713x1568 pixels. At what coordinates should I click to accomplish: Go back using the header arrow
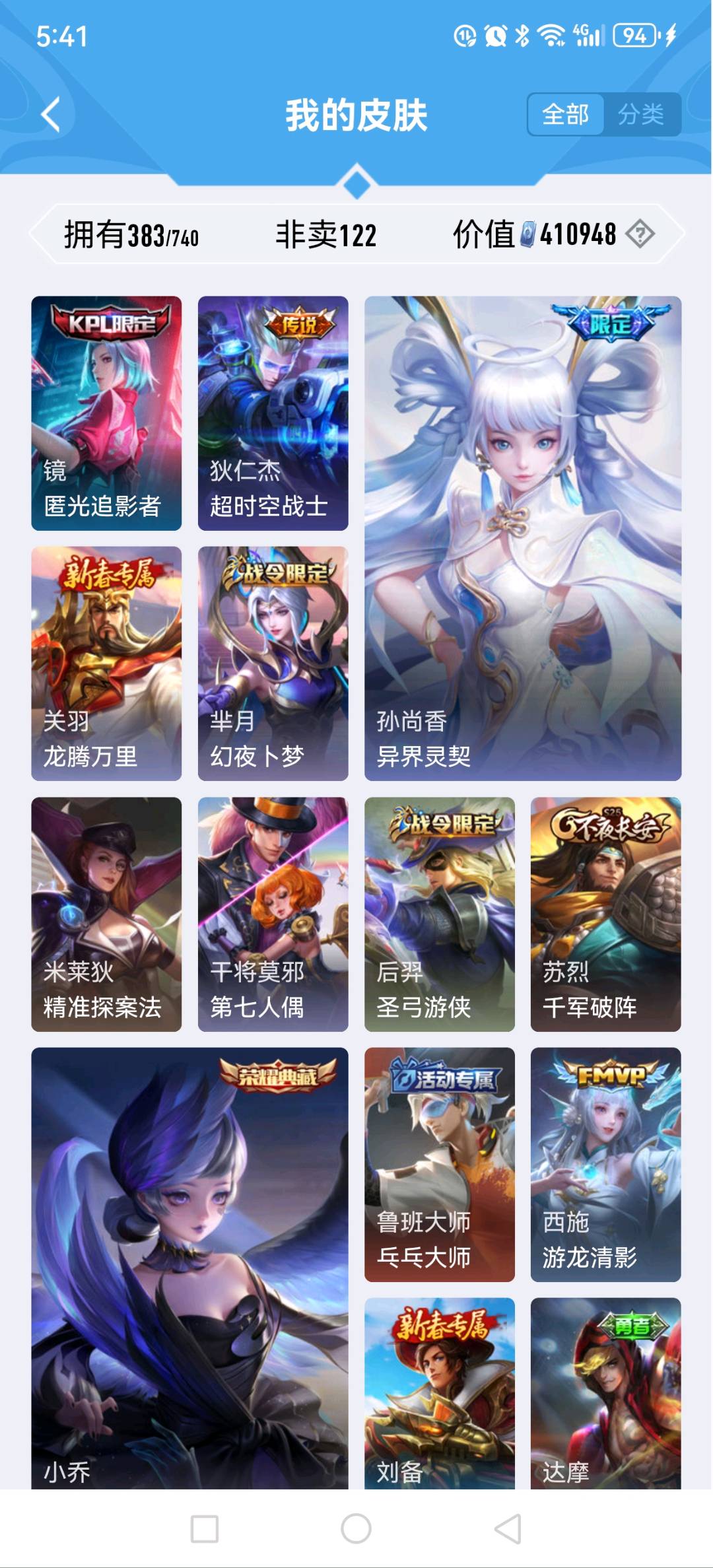(51, 115)
